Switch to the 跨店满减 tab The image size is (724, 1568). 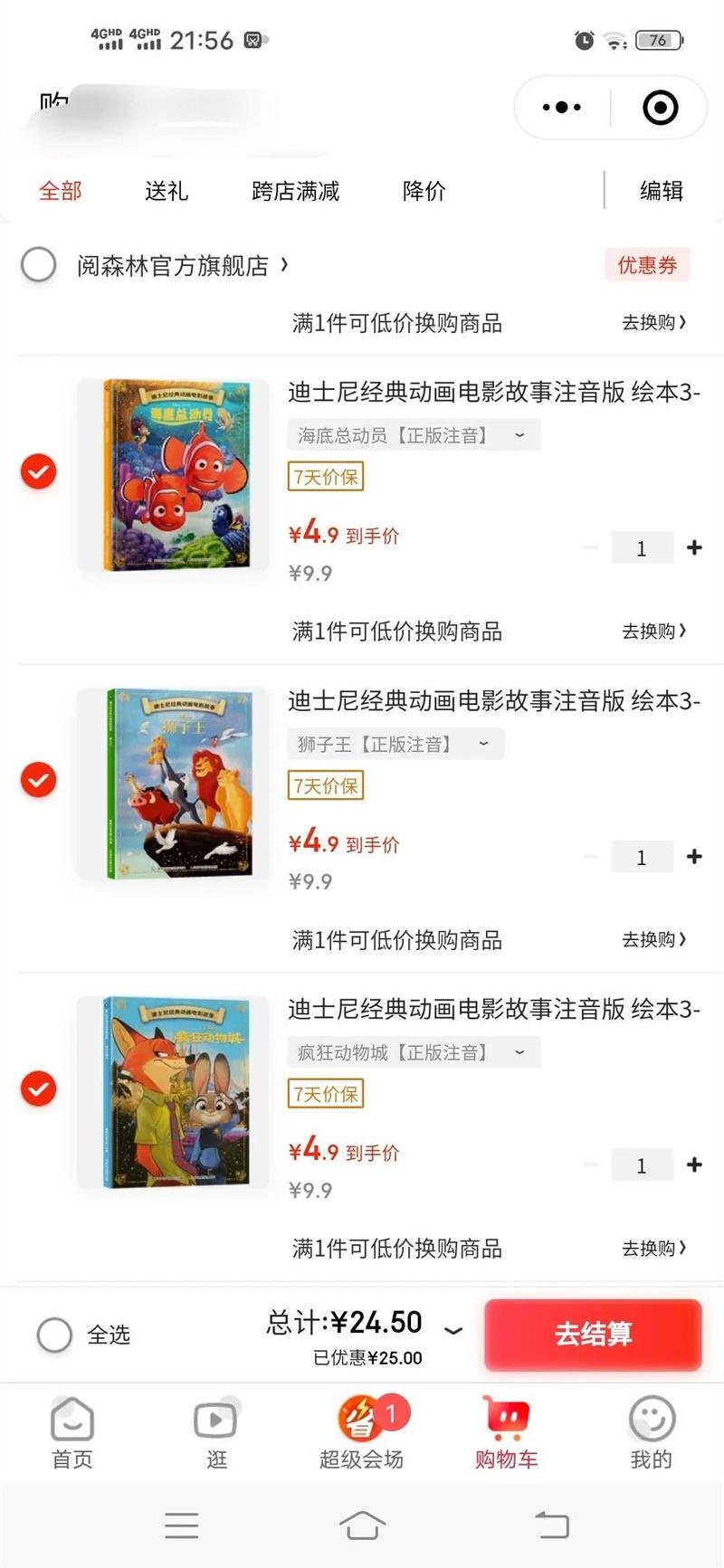tap(295, 191)
